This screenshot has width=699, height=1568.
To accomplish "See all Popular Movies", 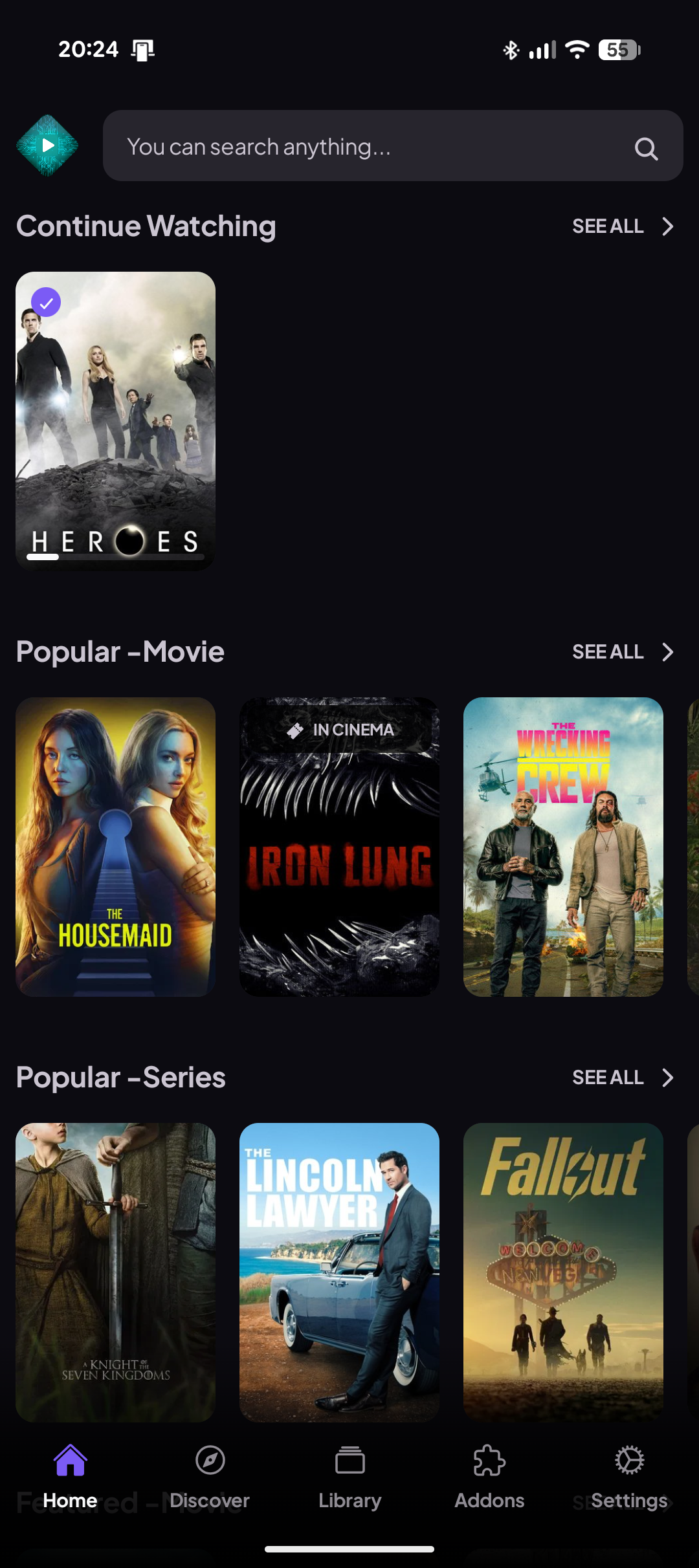I will 623,652.
